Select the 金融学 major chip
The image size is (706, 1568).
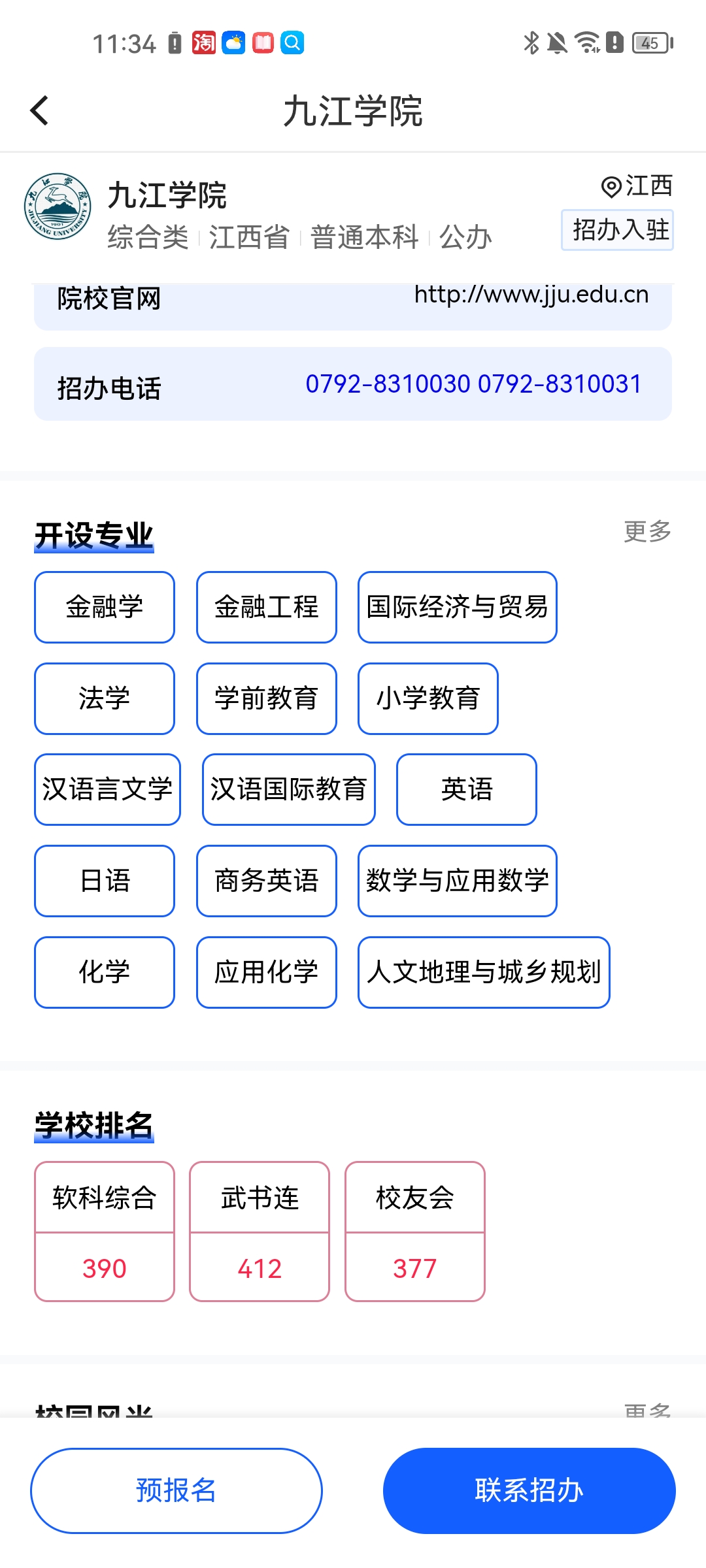point(103,606)
